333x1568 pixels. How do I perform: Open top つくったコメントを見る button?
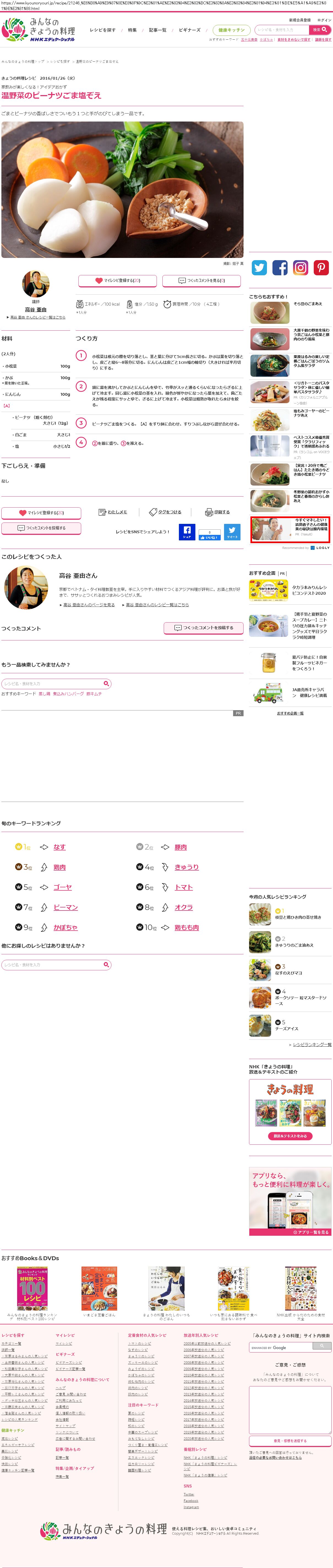pyautogui.click(x=201, y=281)
